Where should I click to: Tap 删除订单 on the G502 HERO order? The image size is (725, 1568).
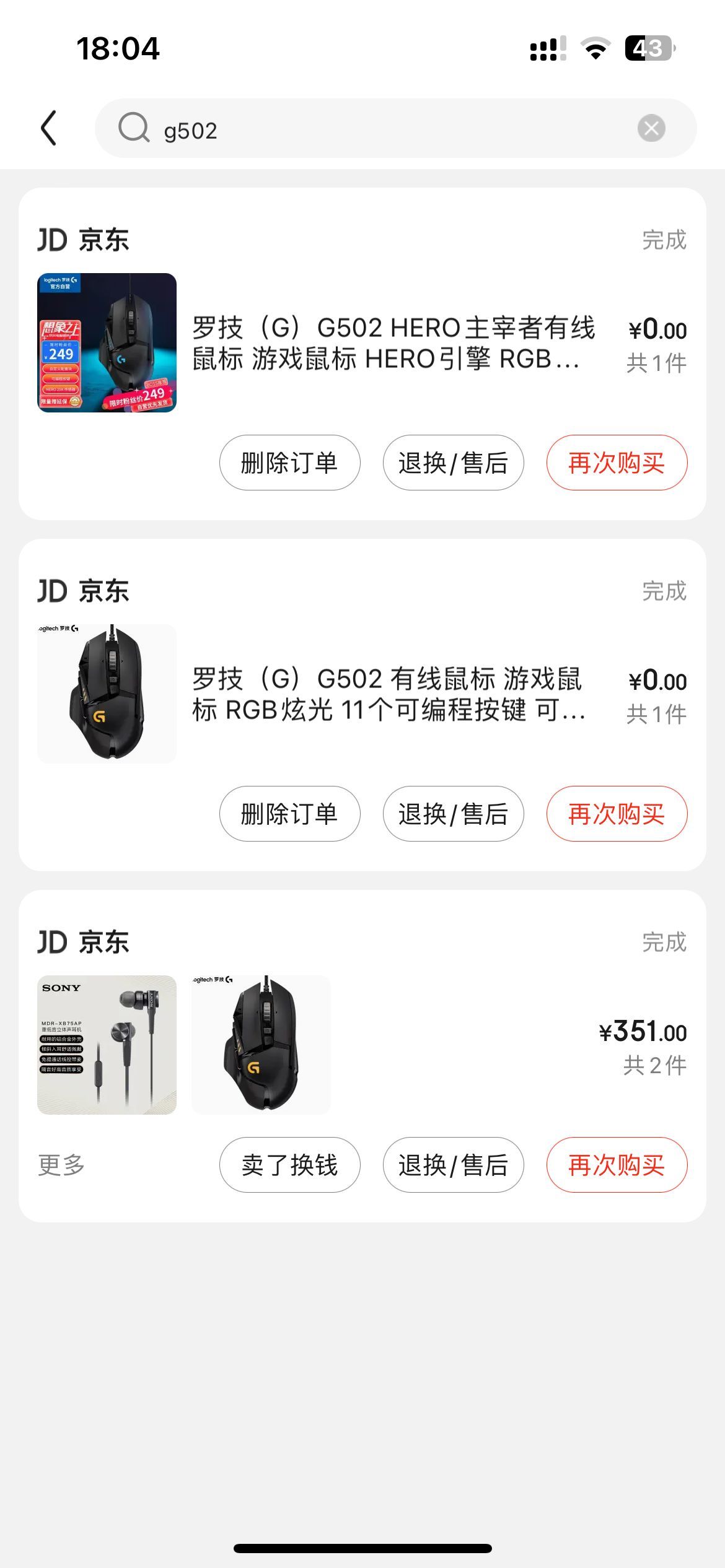click(x=289, y=463)
